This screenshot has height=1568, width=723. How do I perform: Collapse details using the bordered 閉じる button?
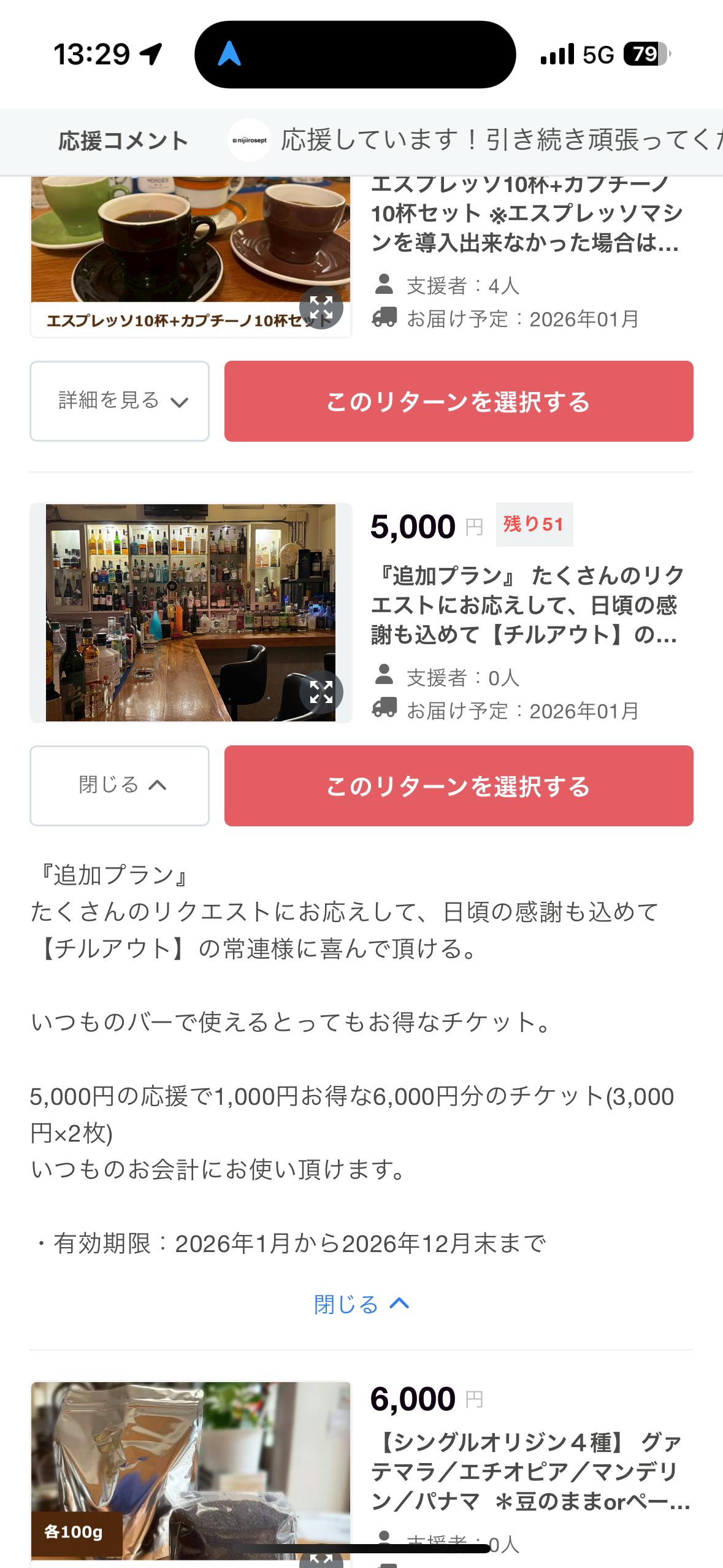[x=120, y=785]
